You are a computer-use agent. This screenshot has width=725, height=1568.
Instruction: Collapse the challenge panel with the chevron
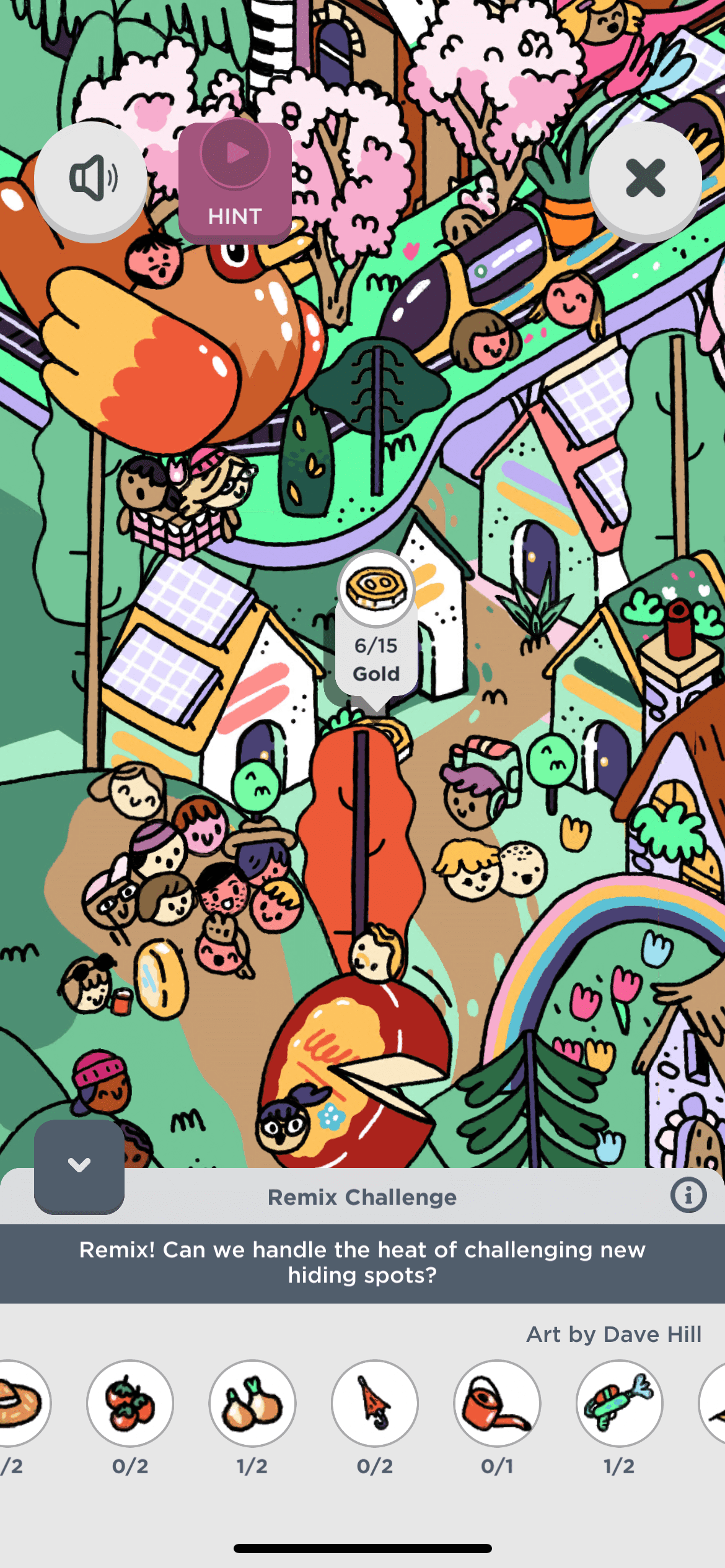(x=79, y=1165)
